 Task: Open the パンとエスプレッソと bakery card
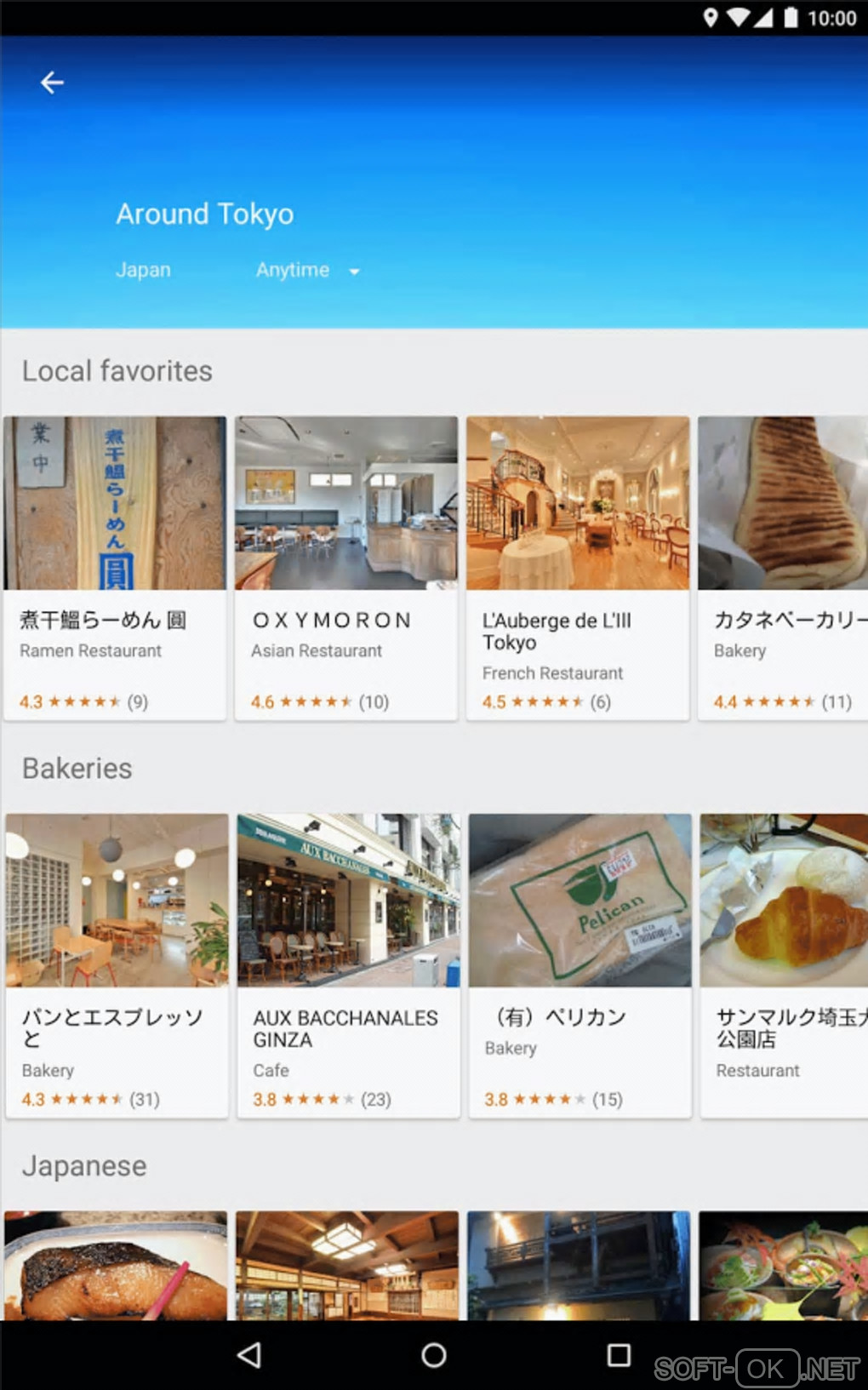pos(117,965)
